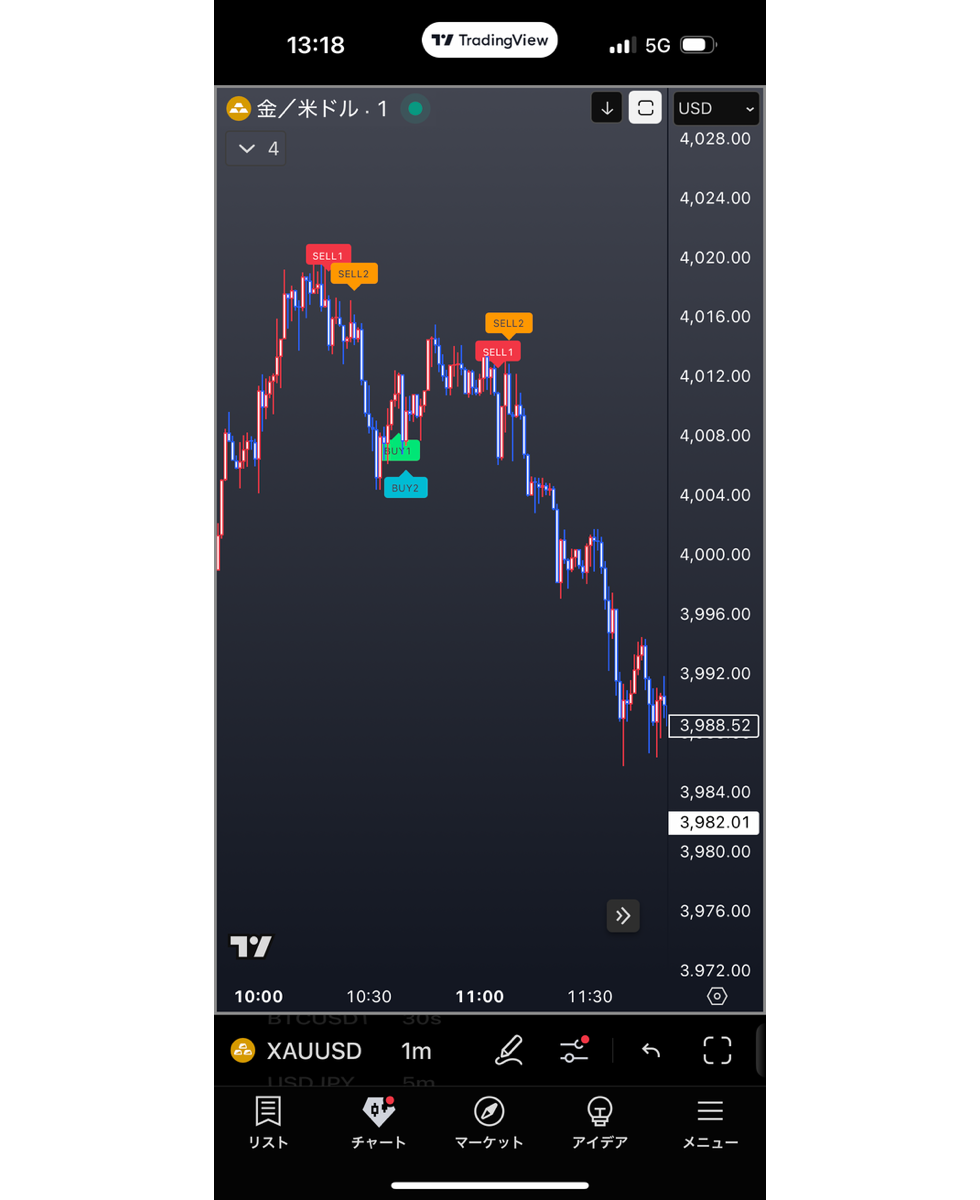Switch to the マーケット tab

pos(489,1122)
